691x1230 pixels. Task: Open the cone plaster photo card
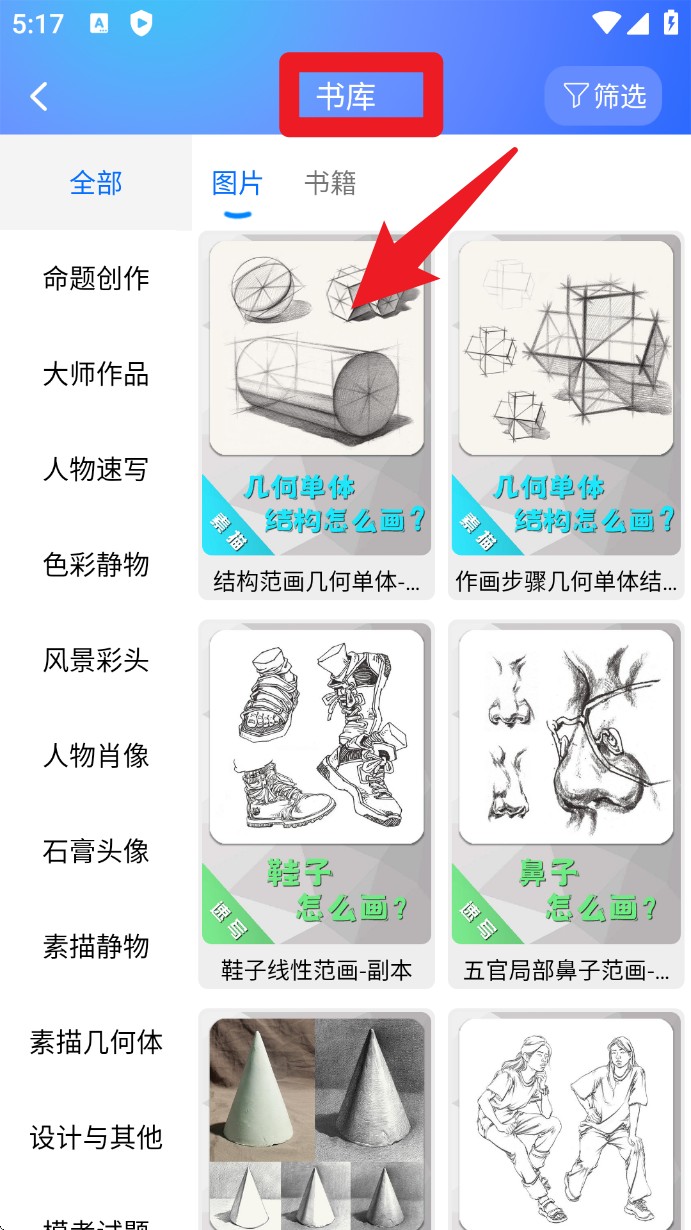[317, 1120]
